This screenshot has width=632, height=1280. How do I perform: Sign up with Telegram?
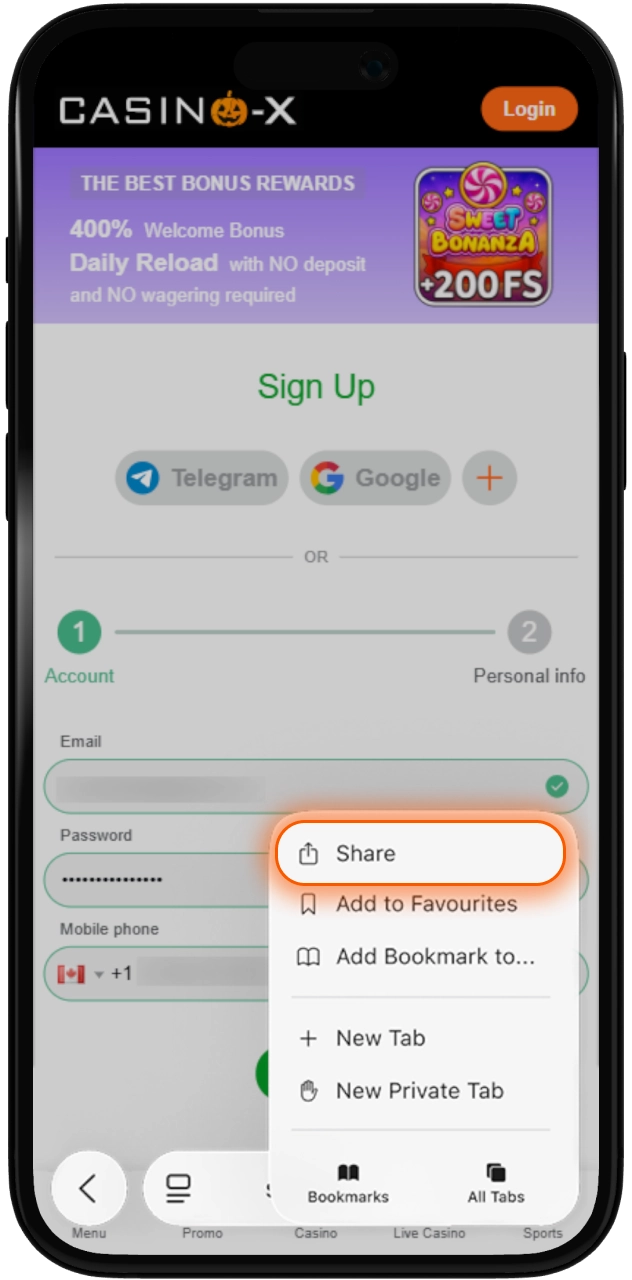(x=202, y=478)
